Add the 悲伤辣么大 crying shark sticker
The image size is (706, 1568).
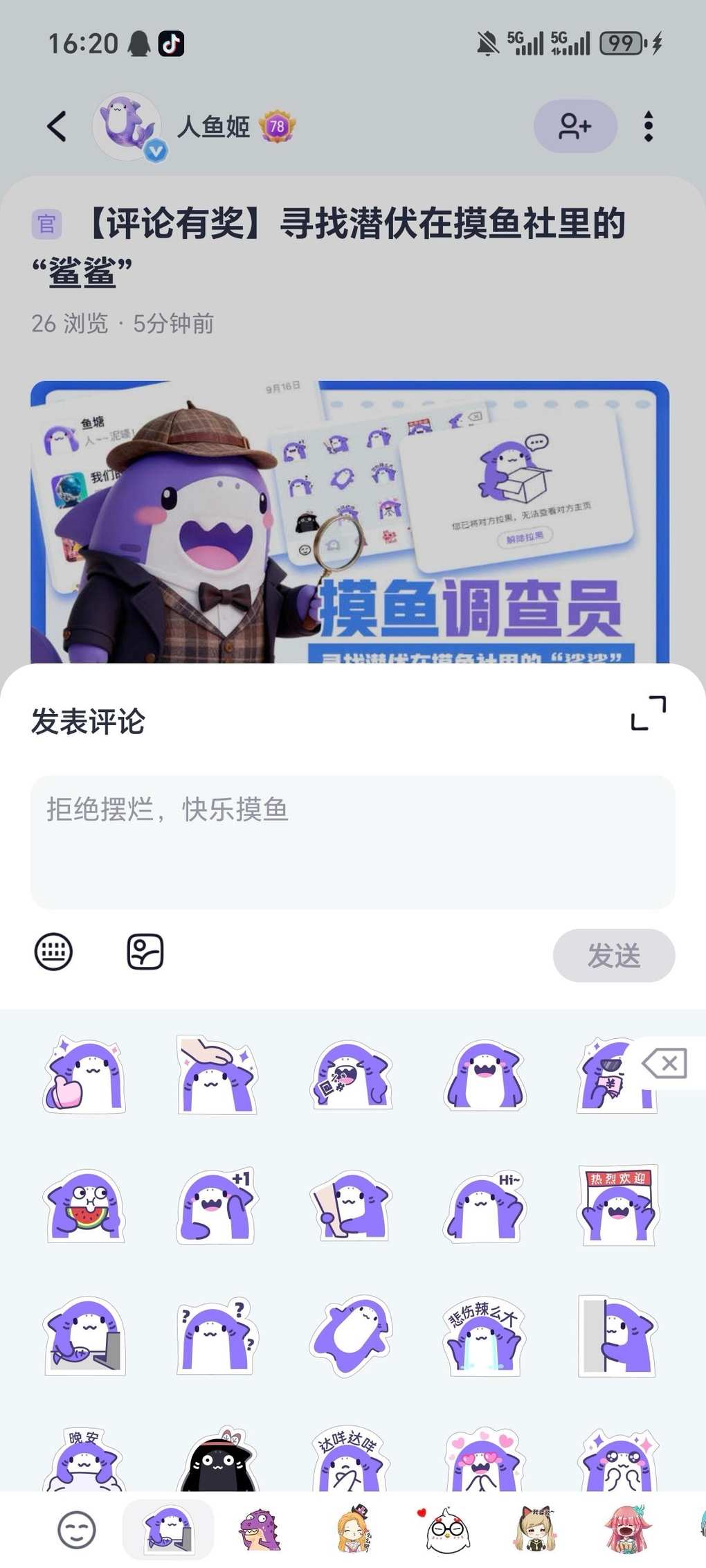click(485, 1336)
